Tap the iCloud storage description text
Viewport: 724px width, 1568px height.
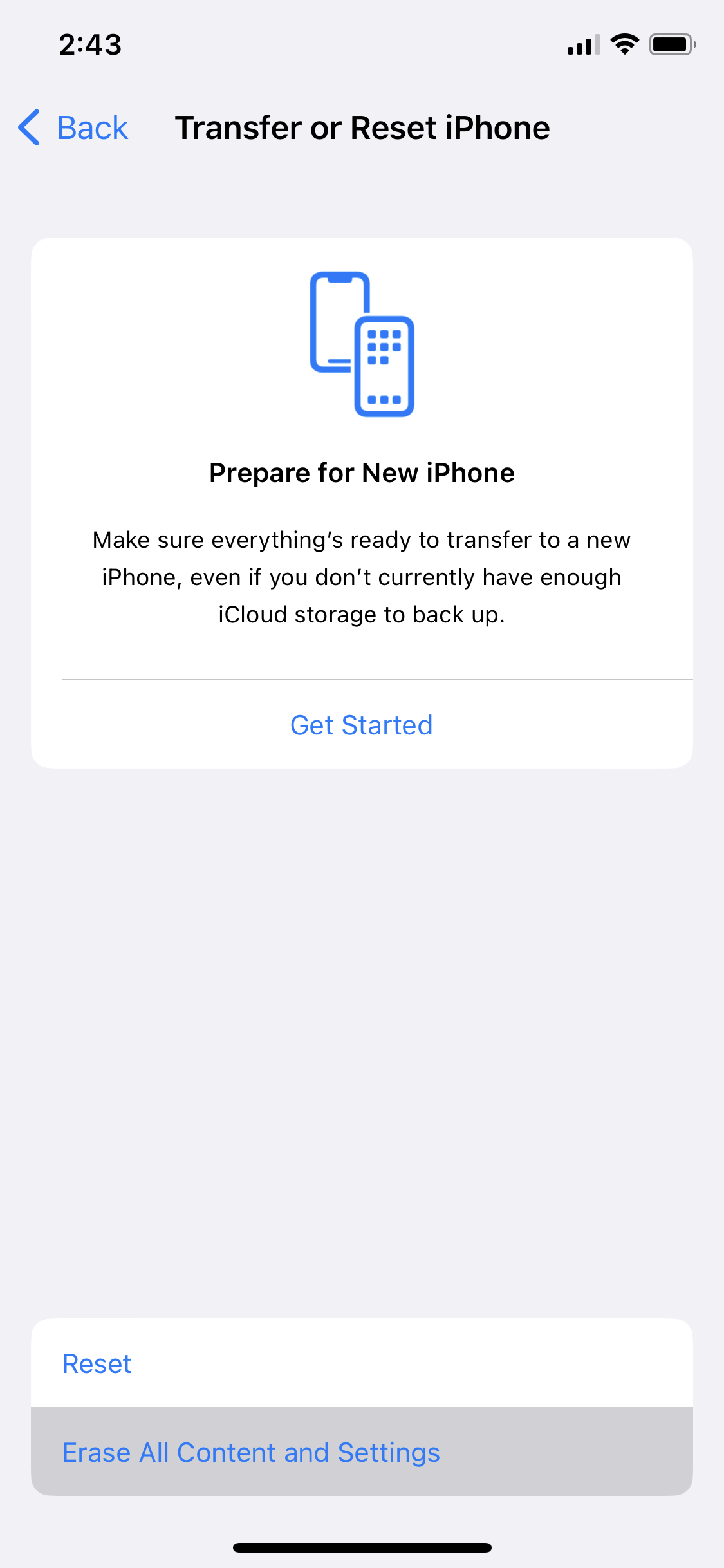point(362,577)
